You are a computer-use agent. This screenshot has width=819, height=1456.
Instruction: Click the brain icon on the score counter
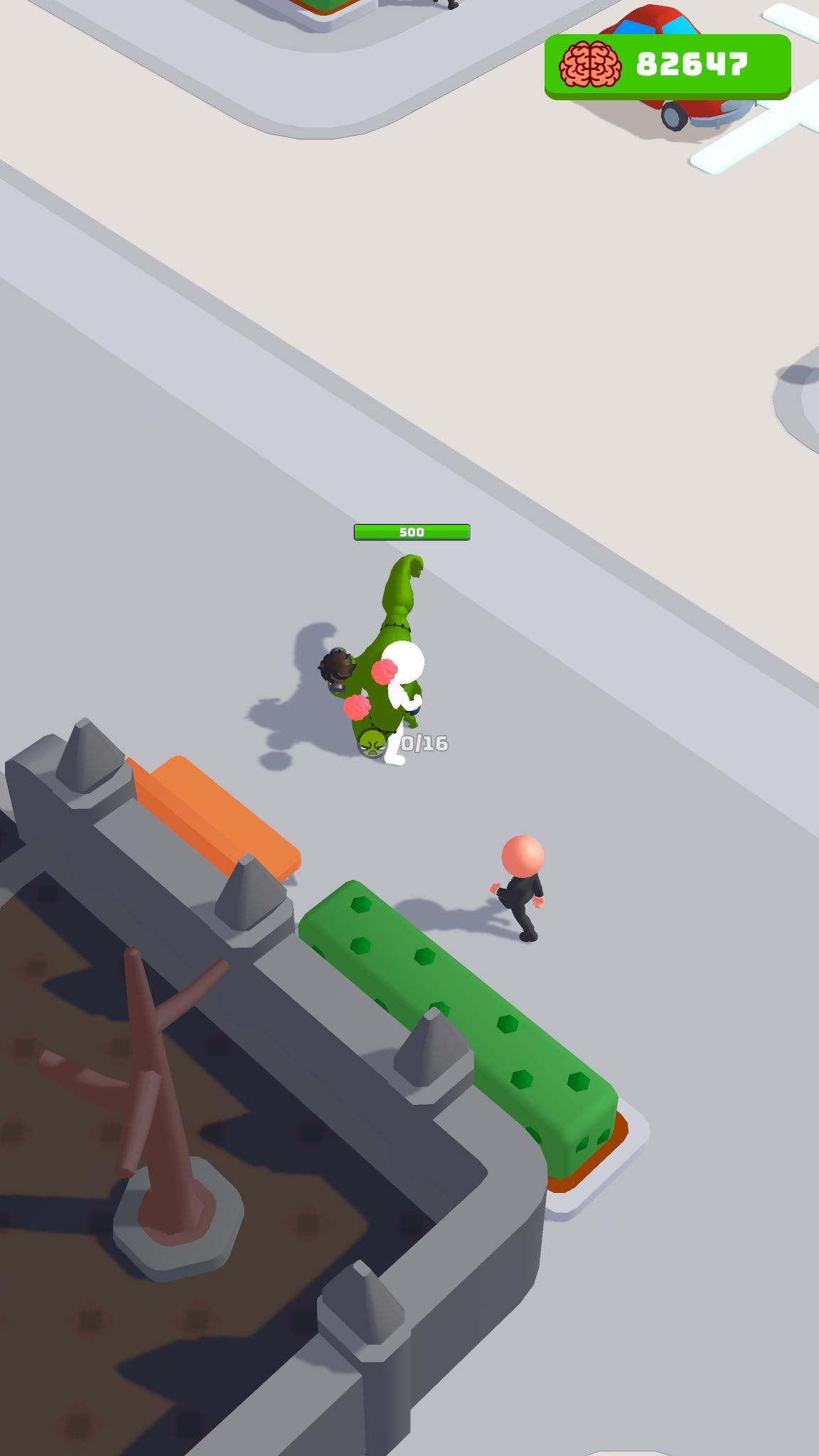(x=592, y=64)
